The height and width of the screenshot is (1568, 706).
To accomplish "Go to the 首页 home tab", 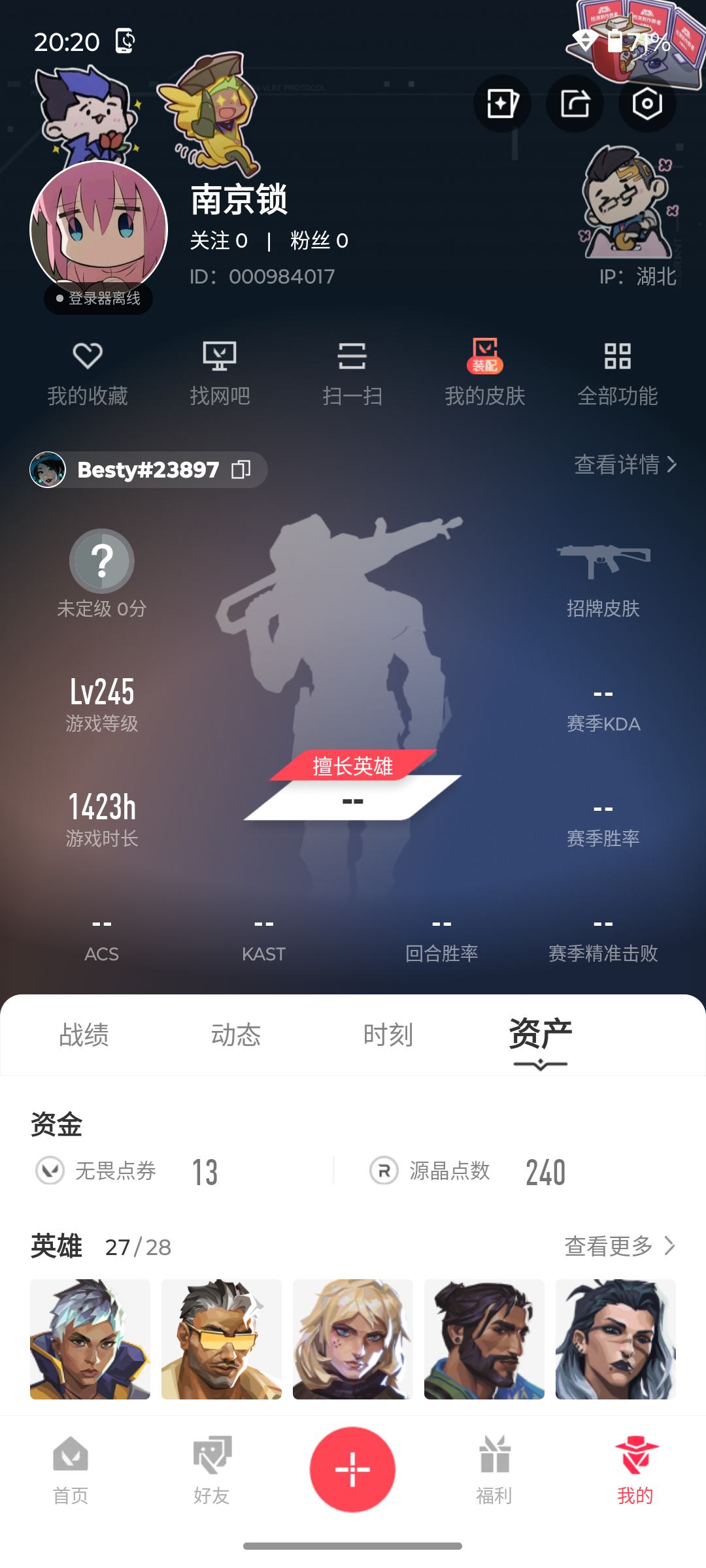I will point(71,1470).
